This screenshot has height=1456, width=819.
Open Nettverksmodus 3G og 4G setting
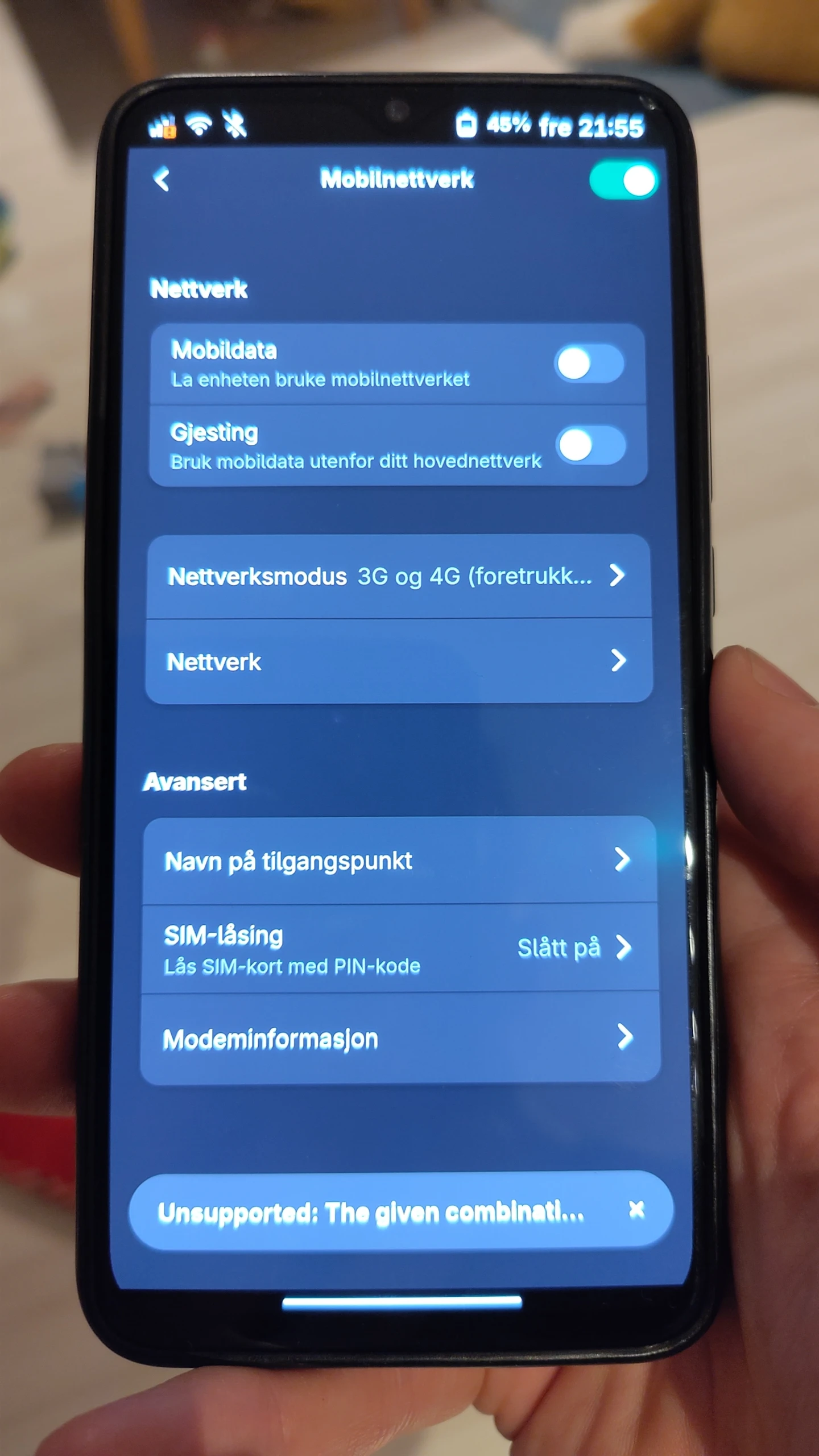pyautogui.click(x=398, y=576)
